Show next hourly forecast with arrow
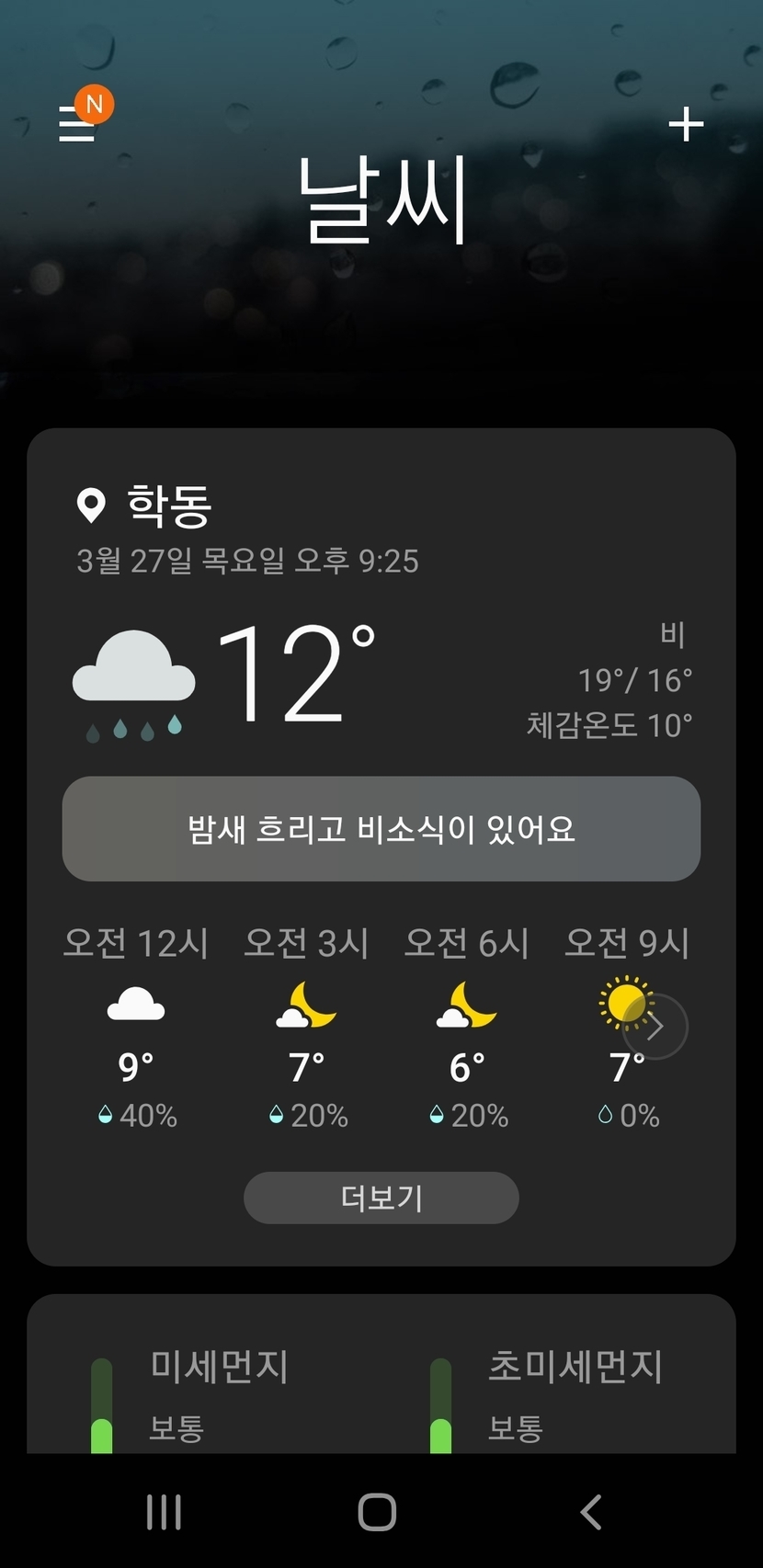This screenshot has width=763, height=1568. point(655,1027)
